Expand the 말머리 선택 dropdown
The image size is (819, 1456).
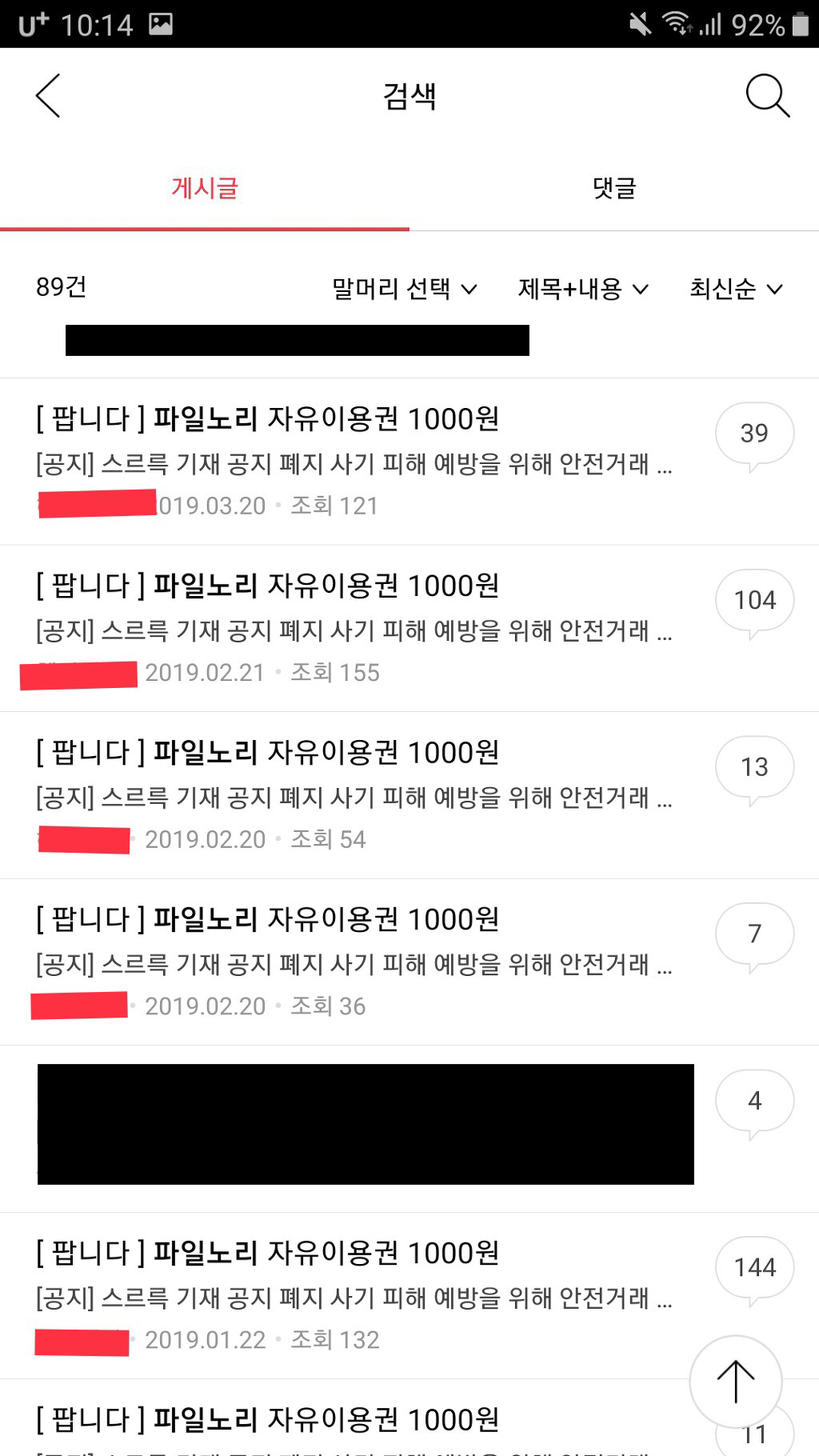[x=404, y=289]
